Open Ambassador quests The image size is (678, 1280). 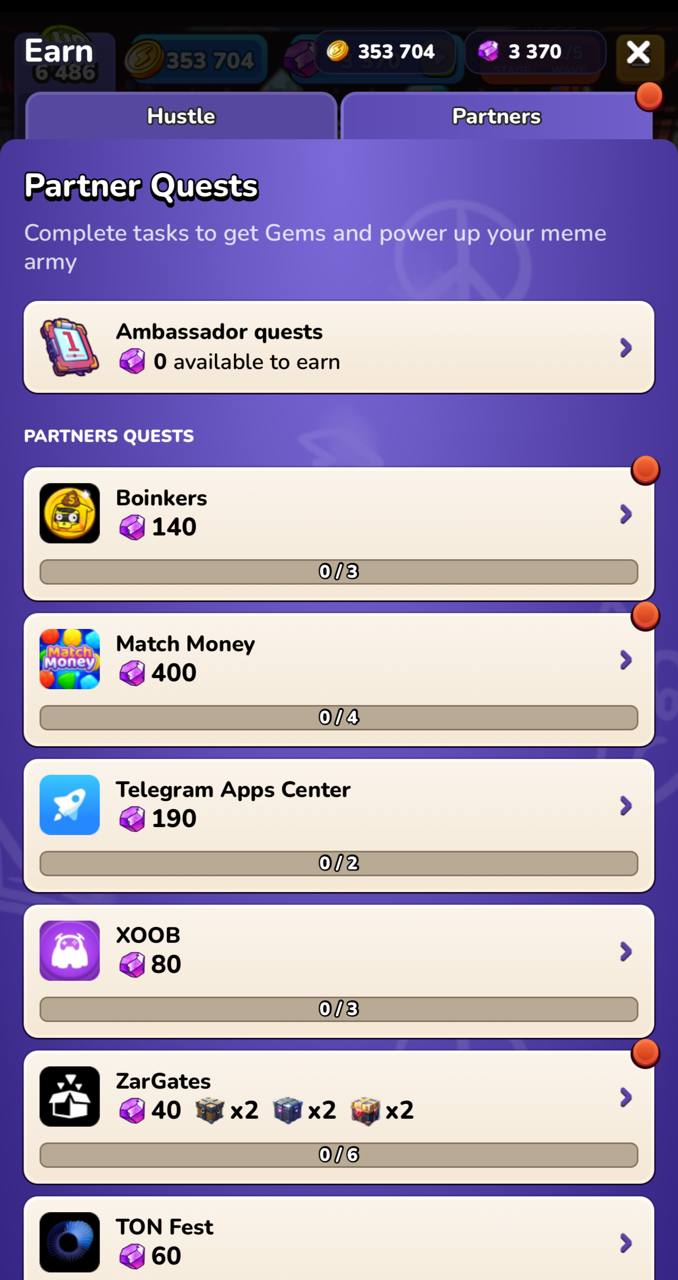coord(338,347)
